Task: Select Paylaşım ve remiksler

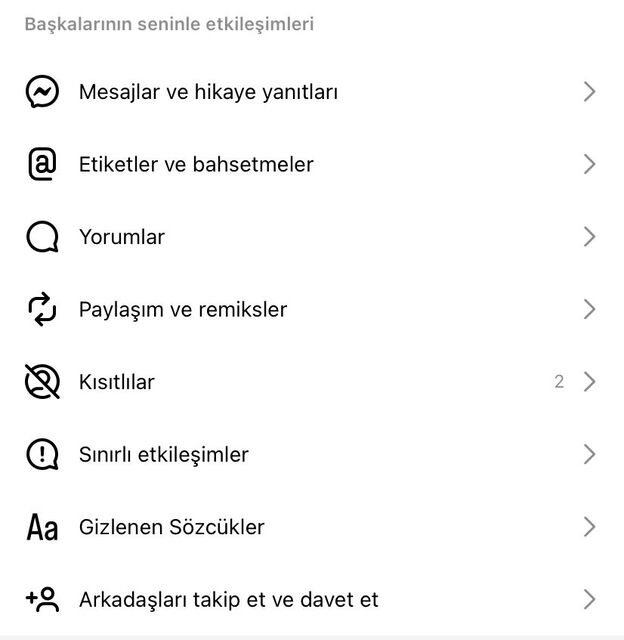Action: click(183, 310)
